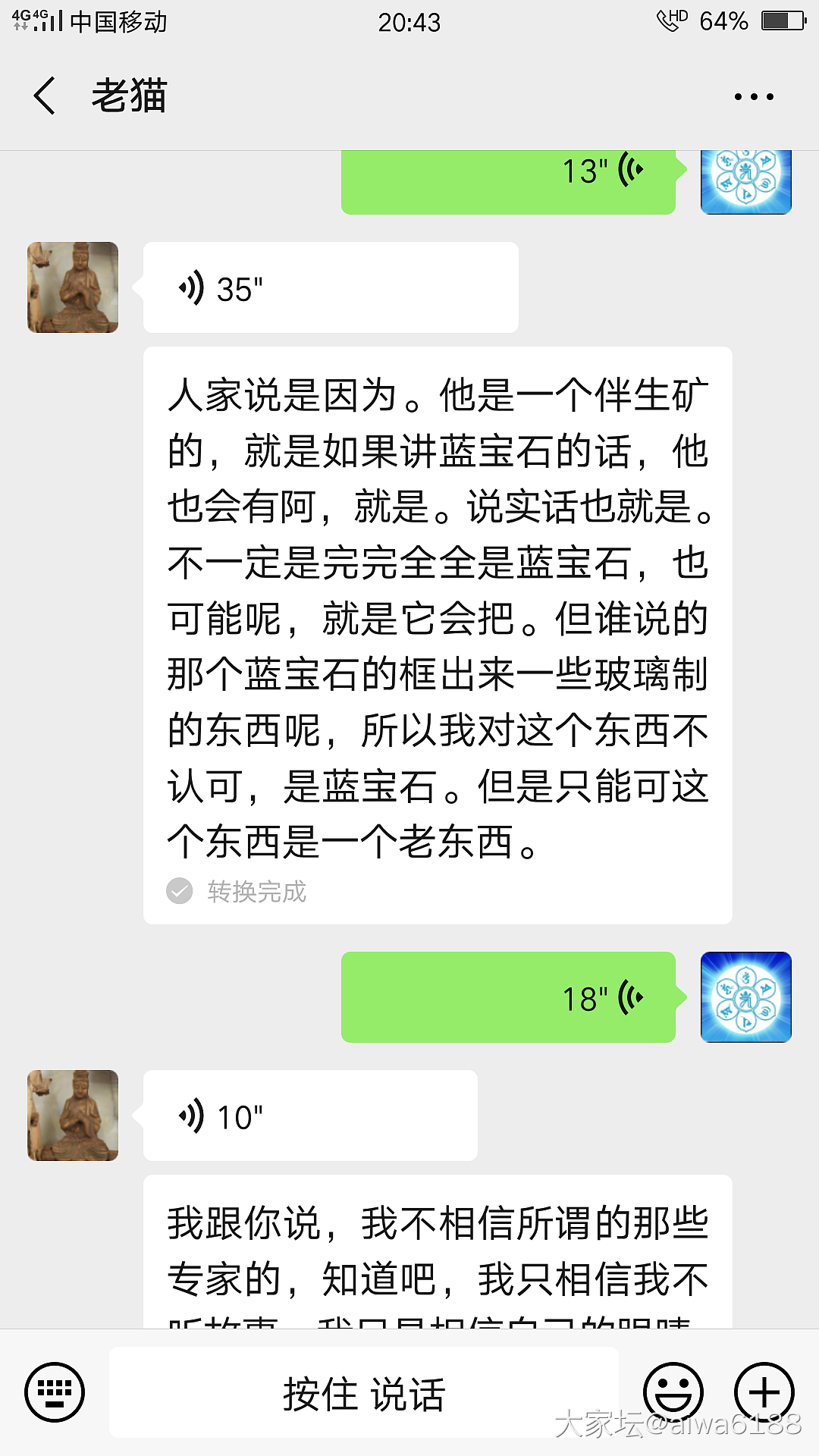Image resolution: width=819 pixels, height=1456 pixels.
Task: Open the plus attachment menu
Action: pyautogui.click(x=764, y=1392)
